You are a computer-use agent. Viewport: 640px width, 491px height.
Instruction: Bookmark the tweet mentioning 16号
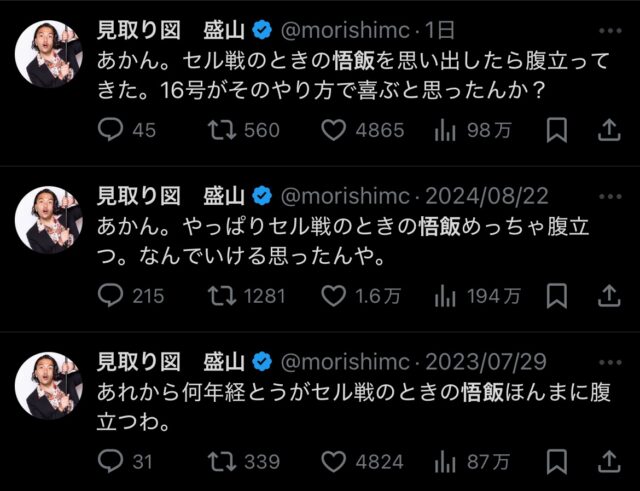(559, 130)
